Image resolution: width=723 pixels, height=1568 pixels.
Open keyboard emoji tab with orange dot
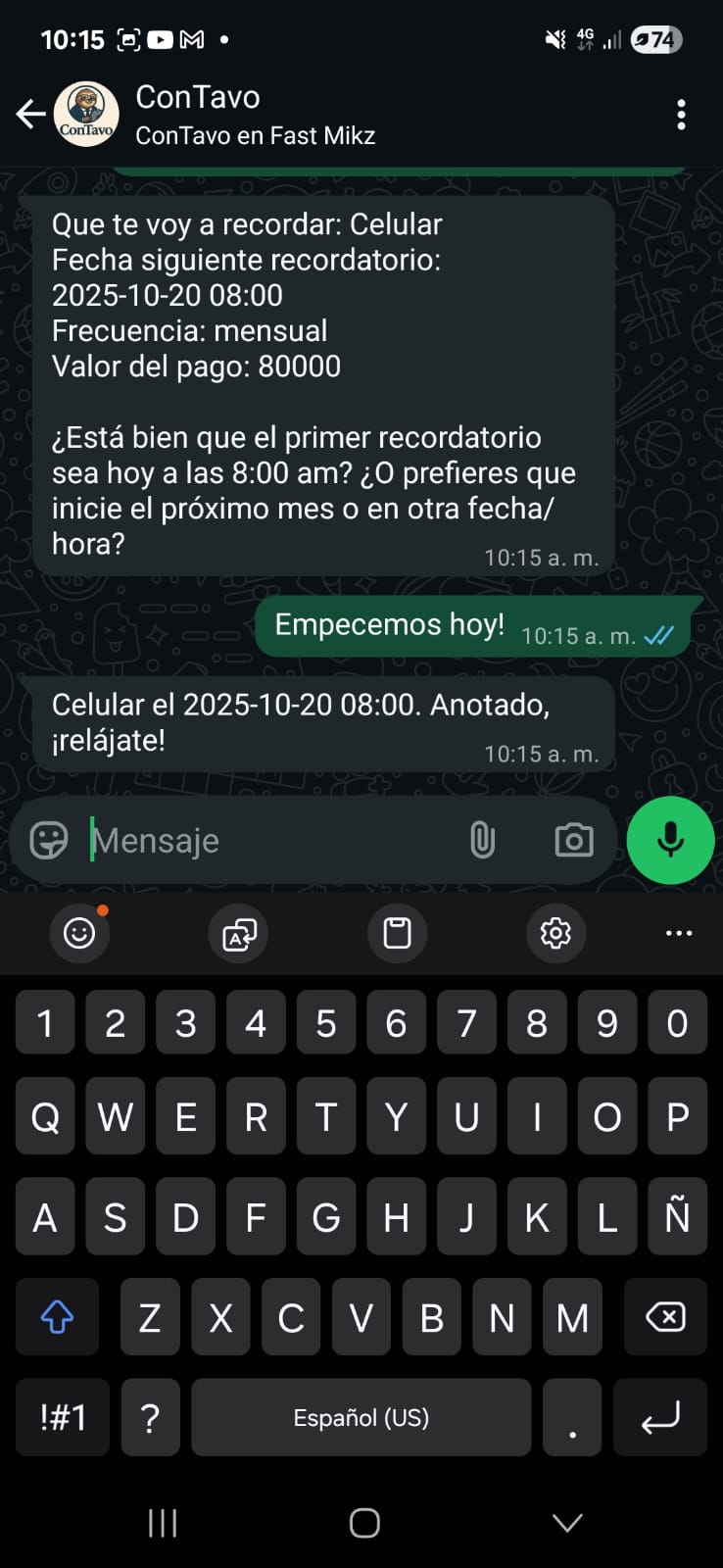pyautogui.click(x=79, y=933)
